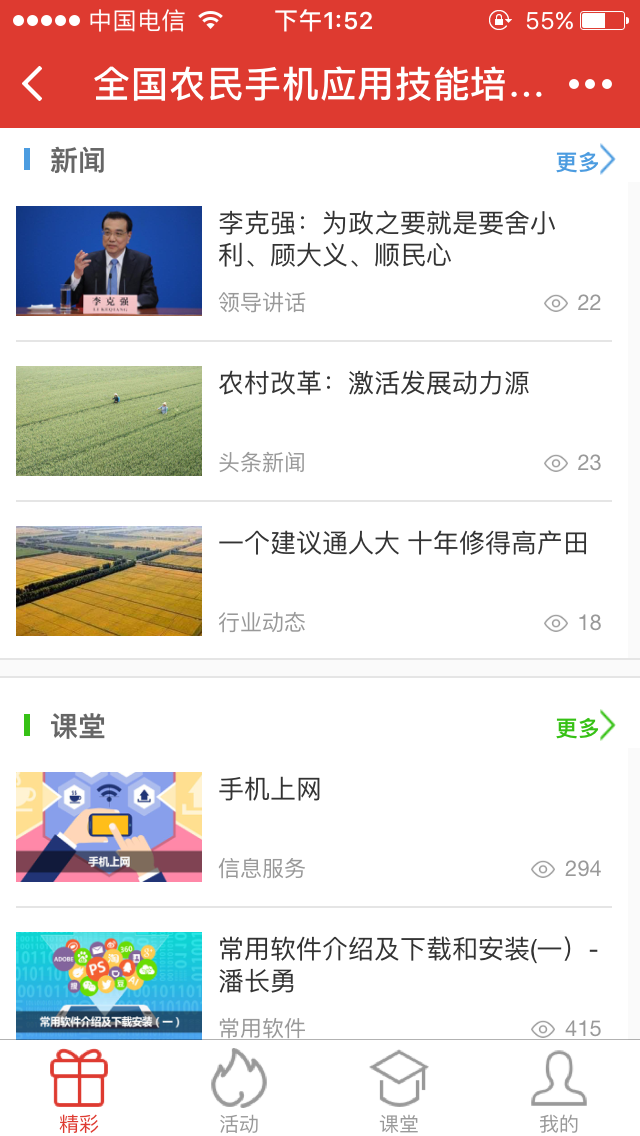Open the 我的 profile tab
640x1136 pixels.
pyautogui.click(x=559, y=1090)
